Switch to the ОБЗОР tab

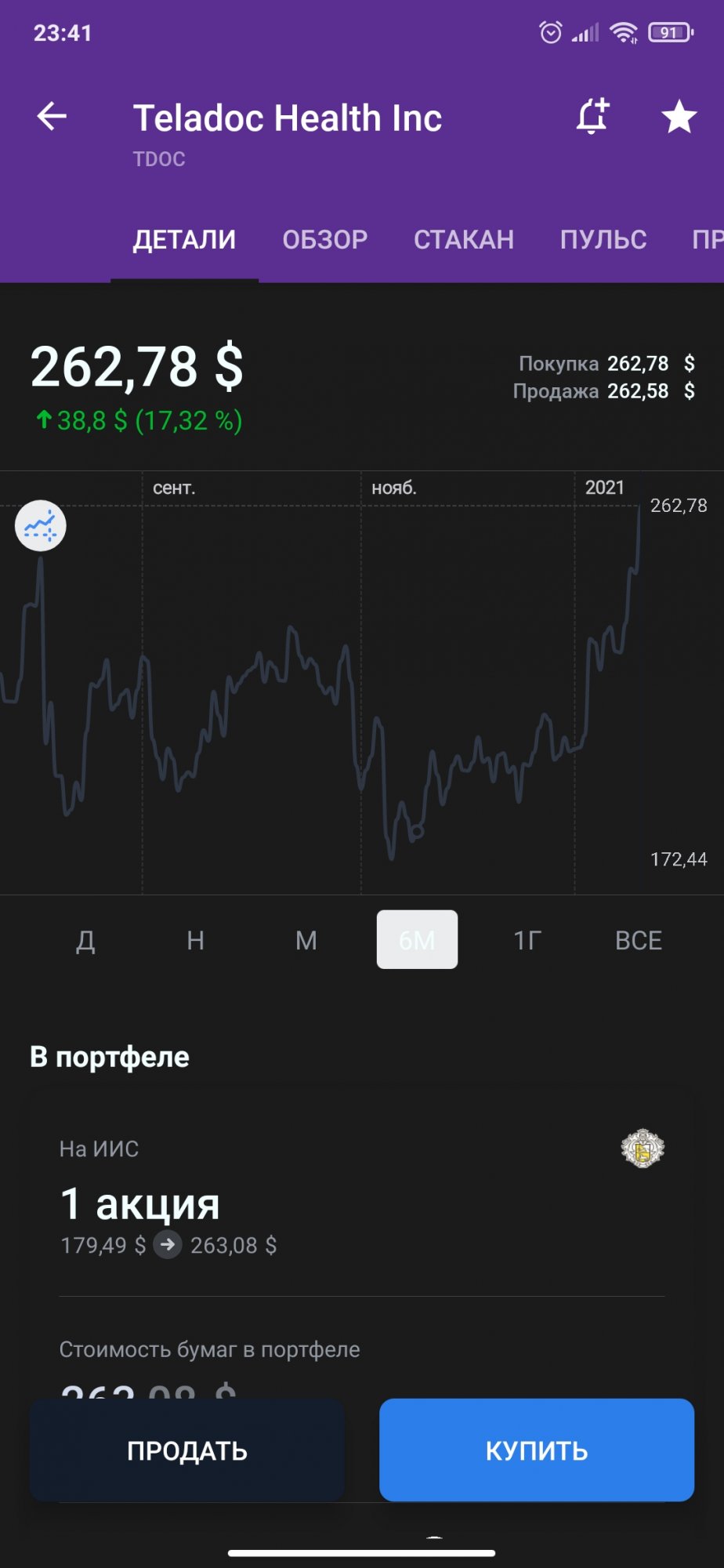point(324,240)
